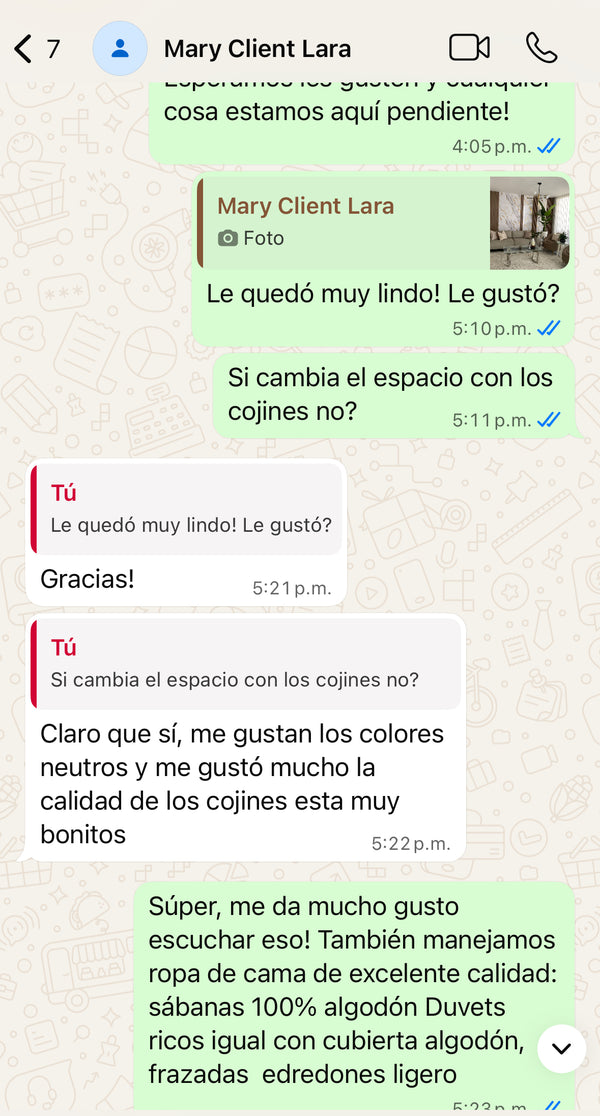This screenshot has width=600, height=1116.
Task: Open the quoted photo from Mary Client Lara
Action: coord(528,223)
